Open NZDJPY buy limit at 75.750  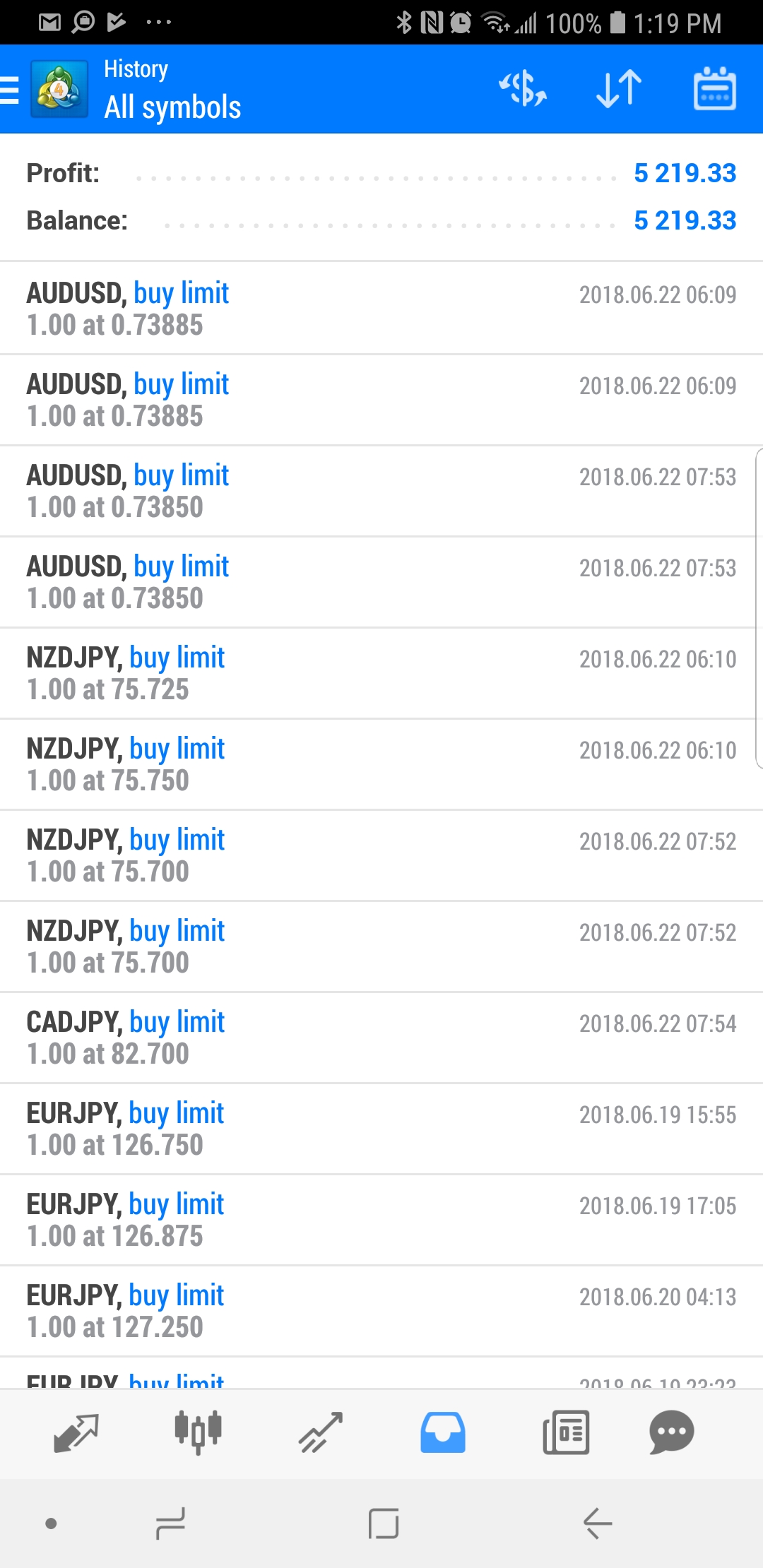click(x=381, y=764)
